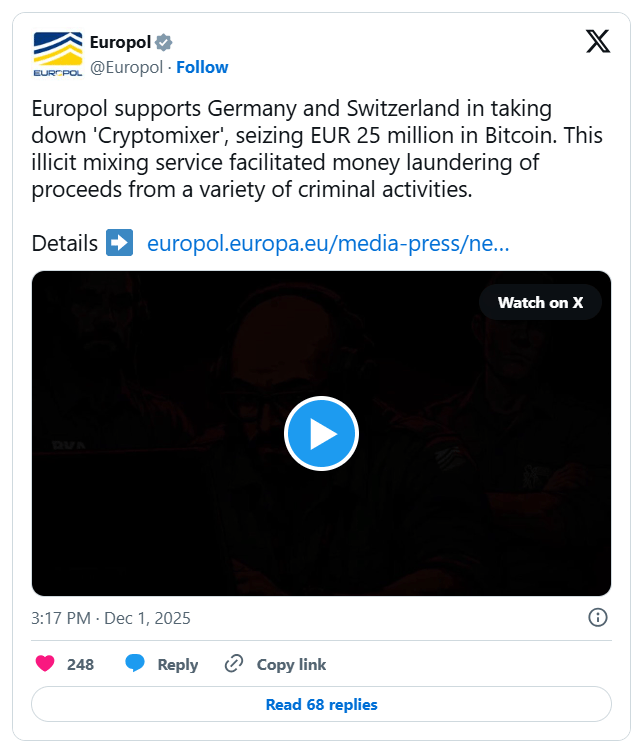Image resolution: width=642 pixels, height=754 pixels.
Task: Tap the Watch on X button
Action: tap(540, 302)
